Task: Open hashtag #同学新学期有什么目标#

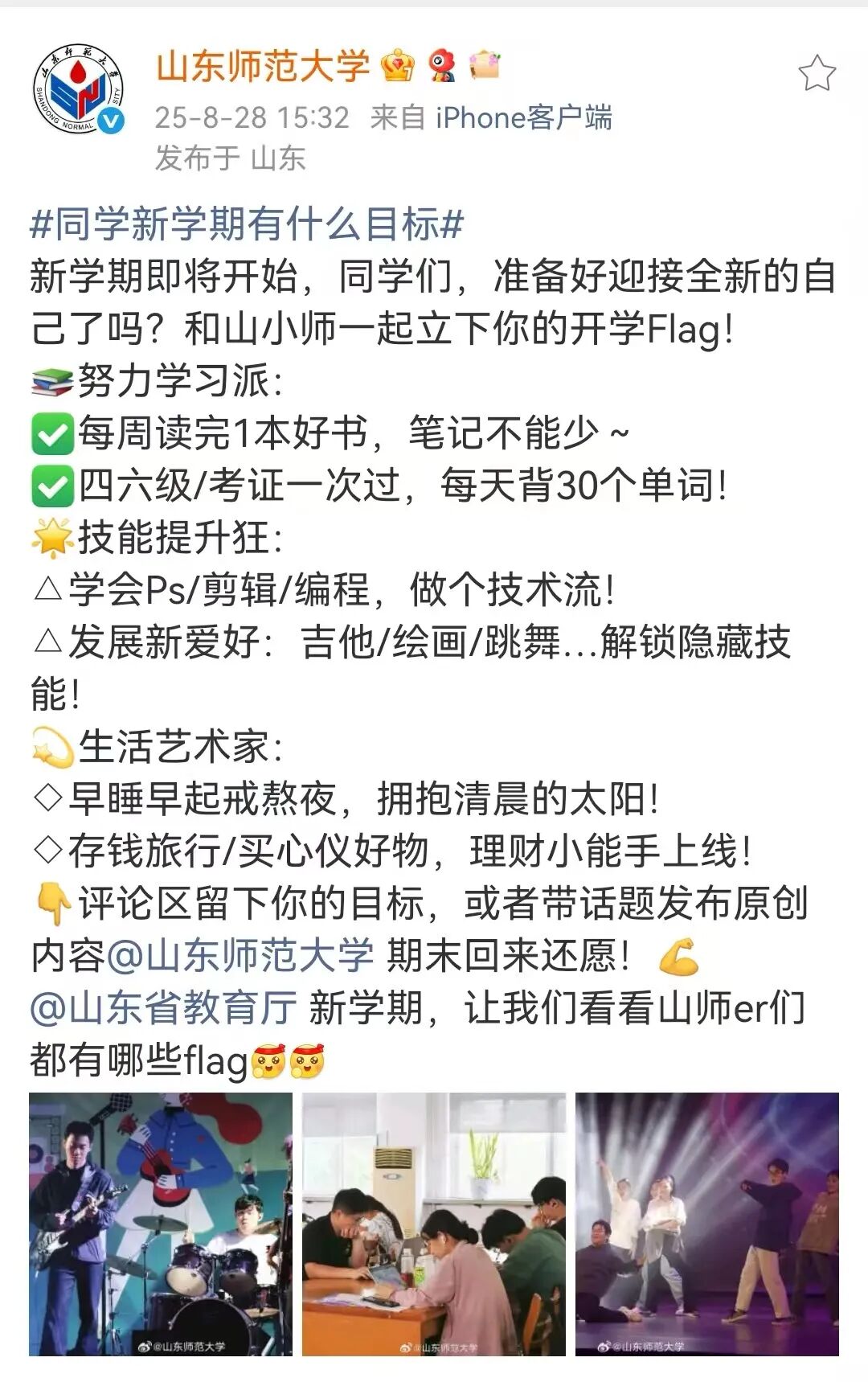Action: point(247,224)
